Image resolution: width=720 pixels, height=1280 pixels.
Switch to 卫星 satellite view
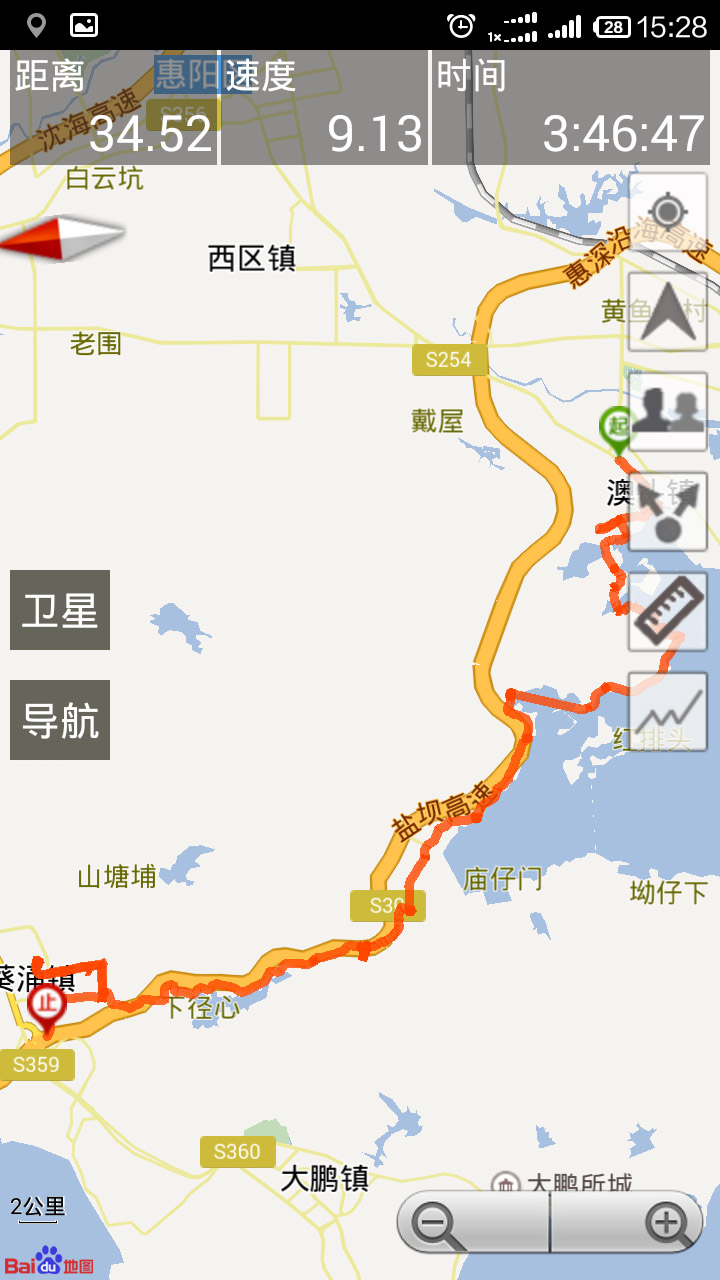[60, 610]
